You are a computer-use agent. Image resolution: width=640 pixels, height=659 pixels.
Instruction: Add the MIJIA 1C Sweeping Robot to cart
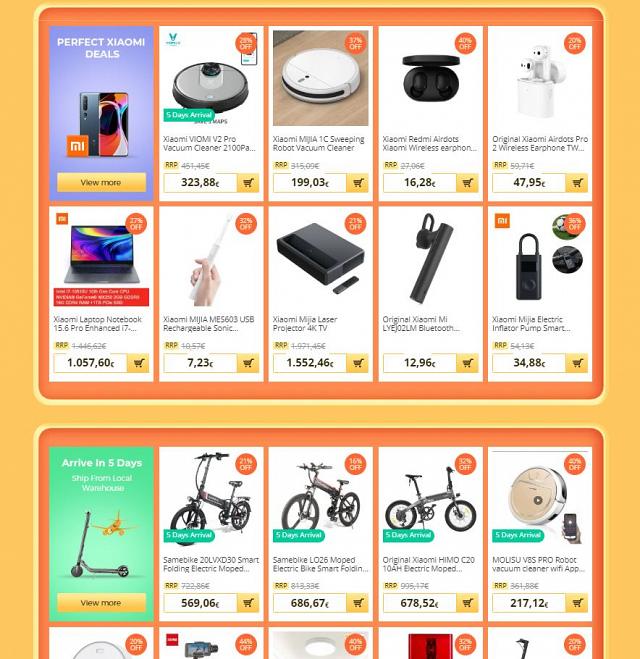pos(357,183)
